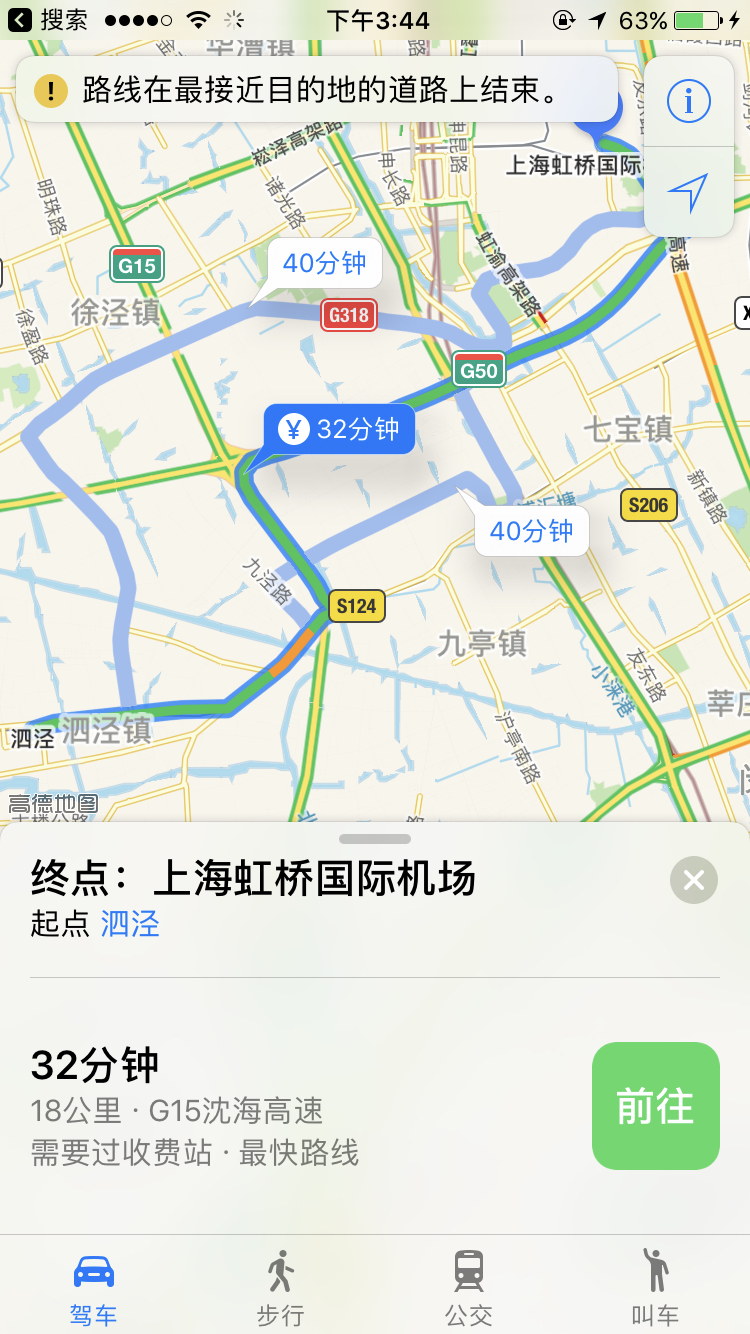Viewport: 750px width, 1334px height.
Task: Center map on current location
Action: tap(689, 192)
